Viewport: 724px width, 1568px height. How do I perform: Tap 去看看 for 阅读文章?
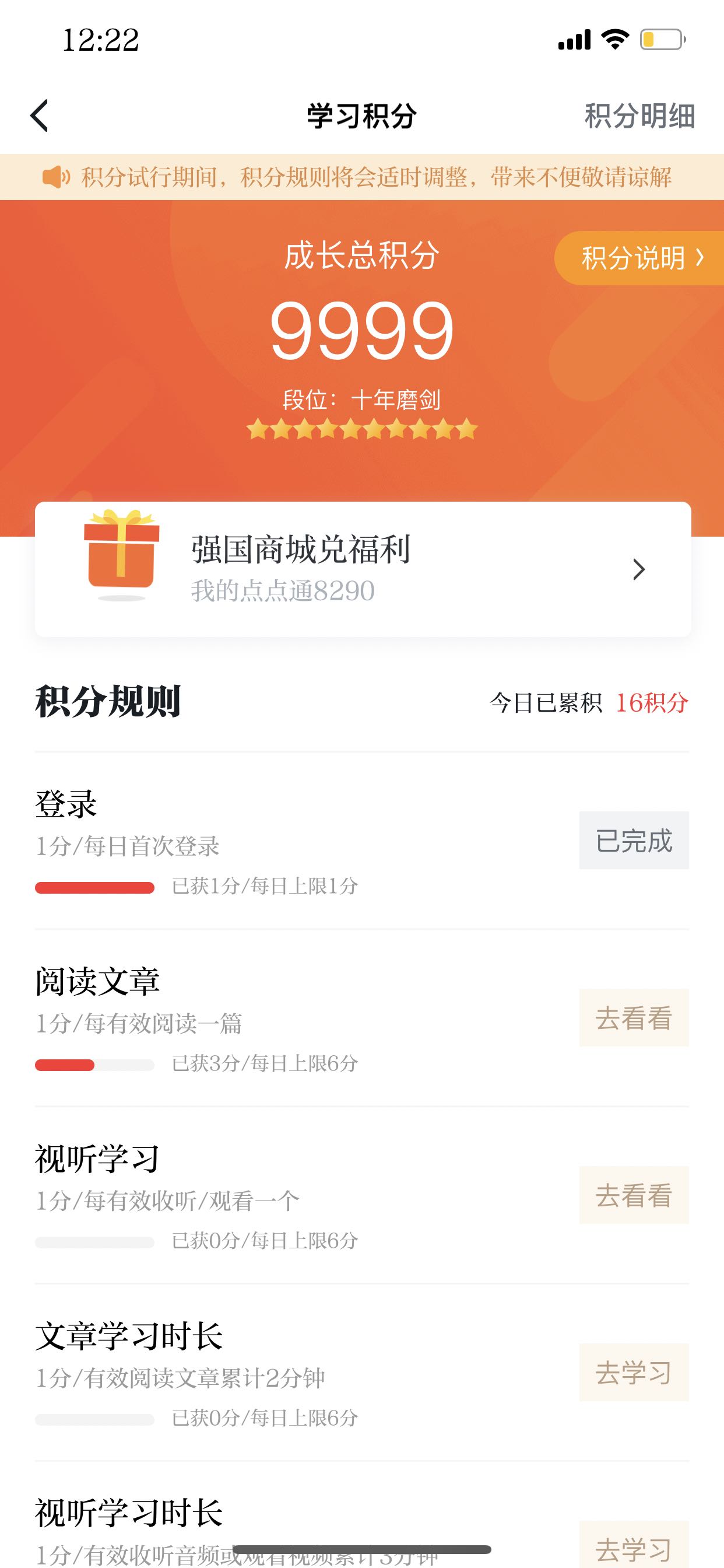pos(633,1018)
